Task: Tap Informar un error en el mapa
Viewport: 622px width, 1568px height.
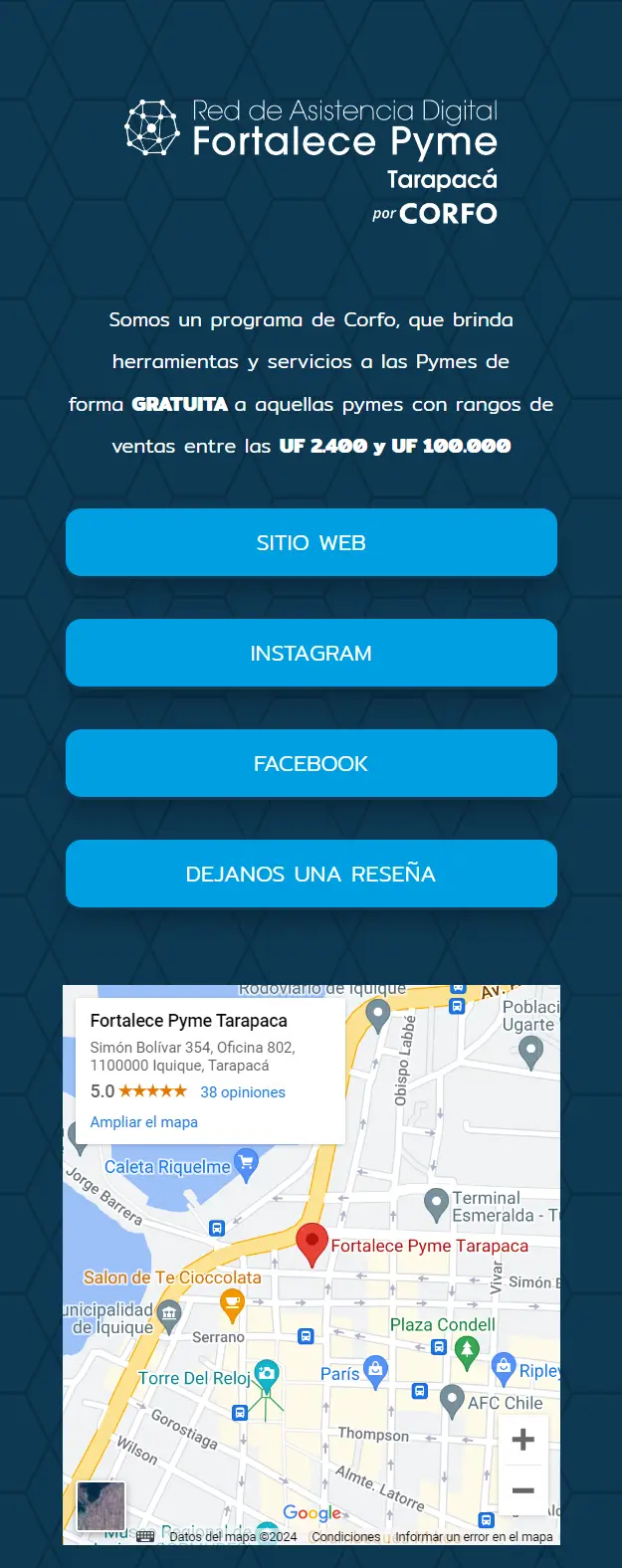Action: pyautogui.click(x=474, y=1537)
